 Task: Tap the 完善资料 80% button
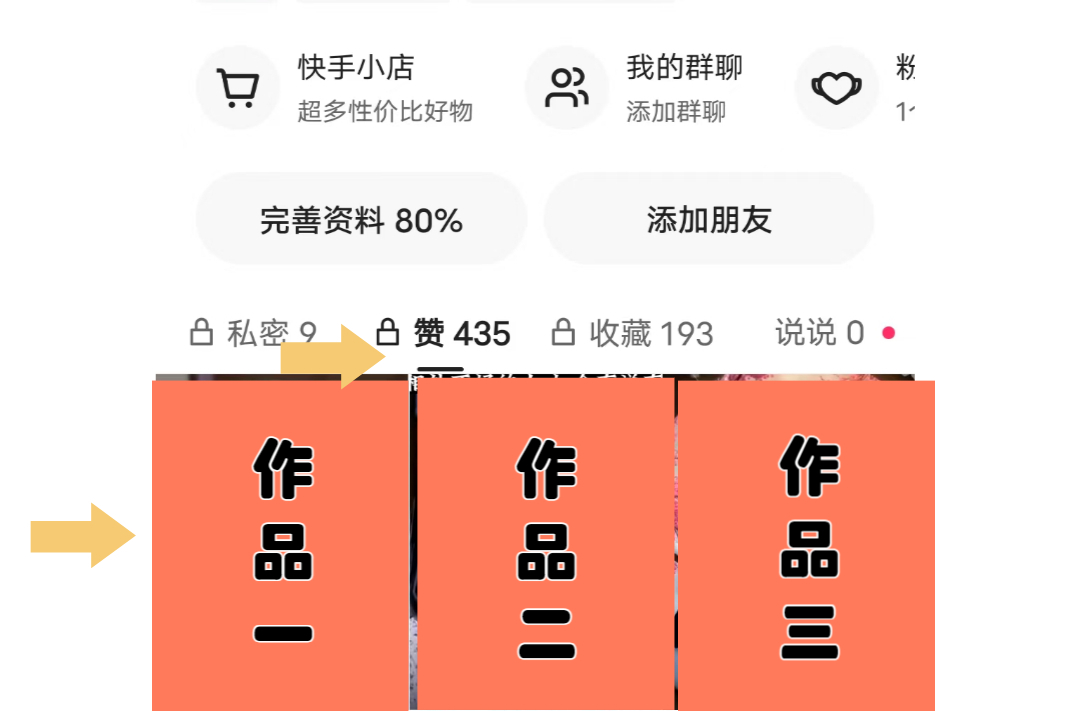pyautogui.click(x=361, y=219)
